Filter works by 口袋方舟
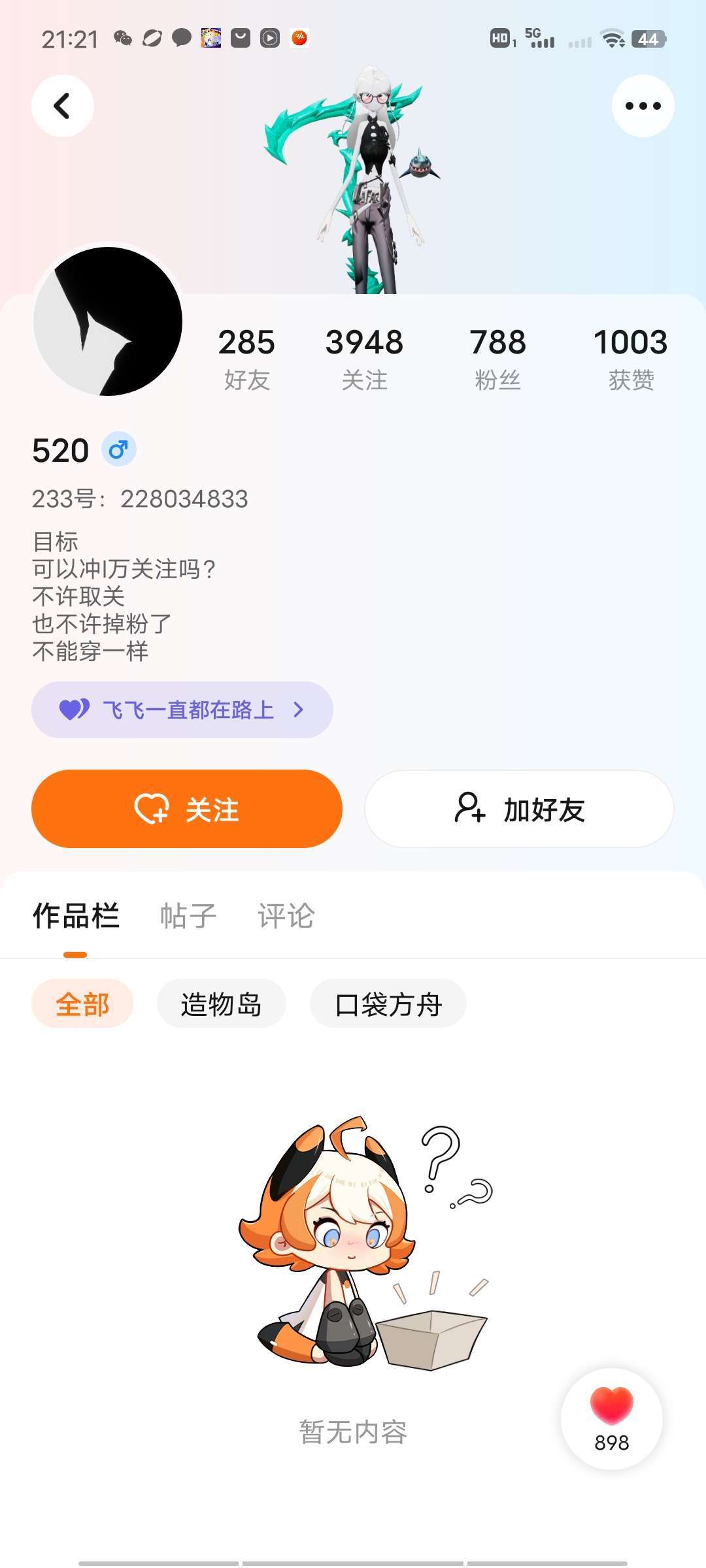 tap(388, 1004)
